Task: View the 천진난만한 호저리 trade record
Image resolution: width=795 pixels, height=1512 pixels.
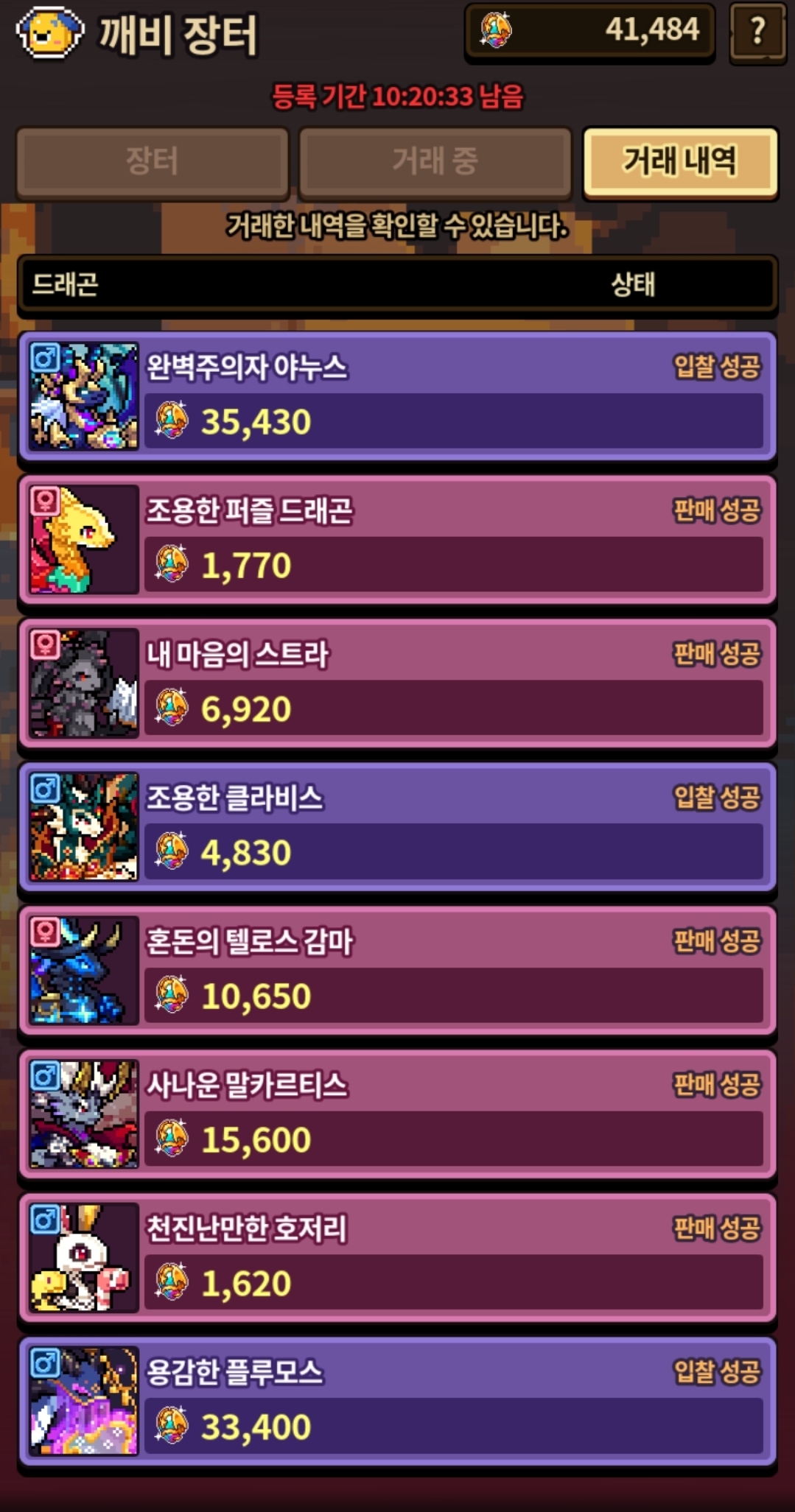Action: coord(397,1258)
